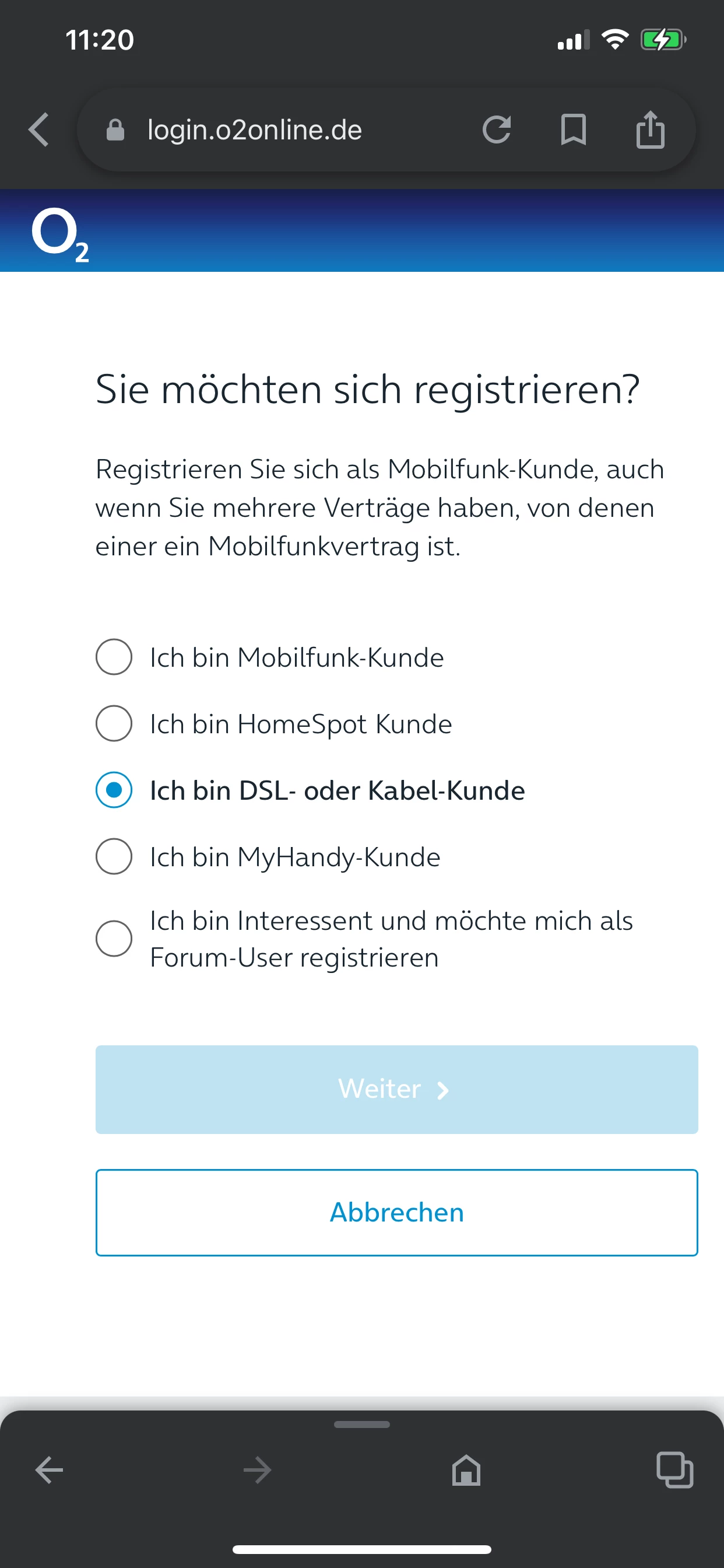The height and width of the screenshot is (1568, 724).
Task: Bookmark this login page
Action: [x=573, y=129]
